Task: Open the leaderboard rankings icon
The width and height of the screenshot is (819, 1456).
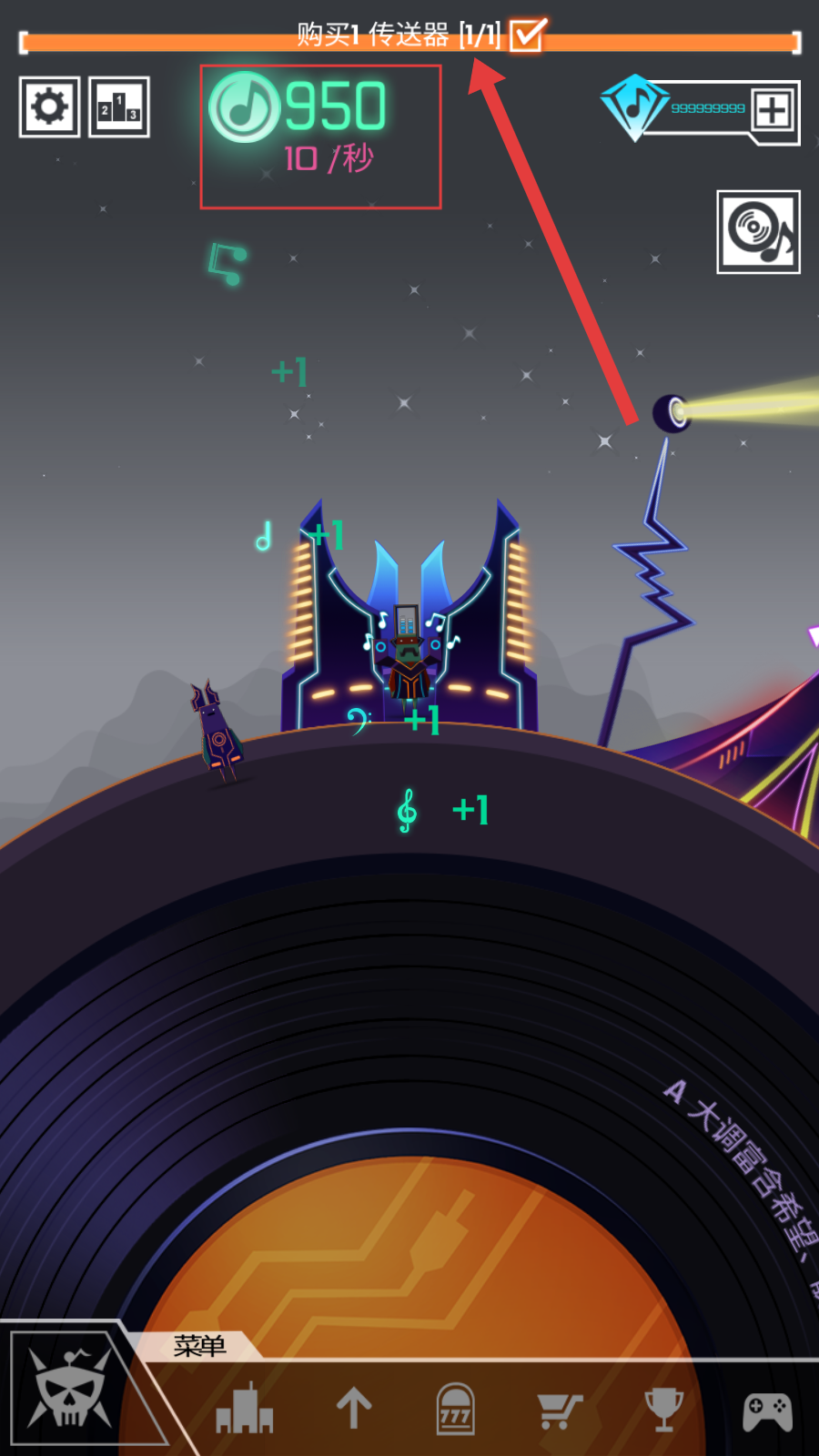Action: pos(119,107)
